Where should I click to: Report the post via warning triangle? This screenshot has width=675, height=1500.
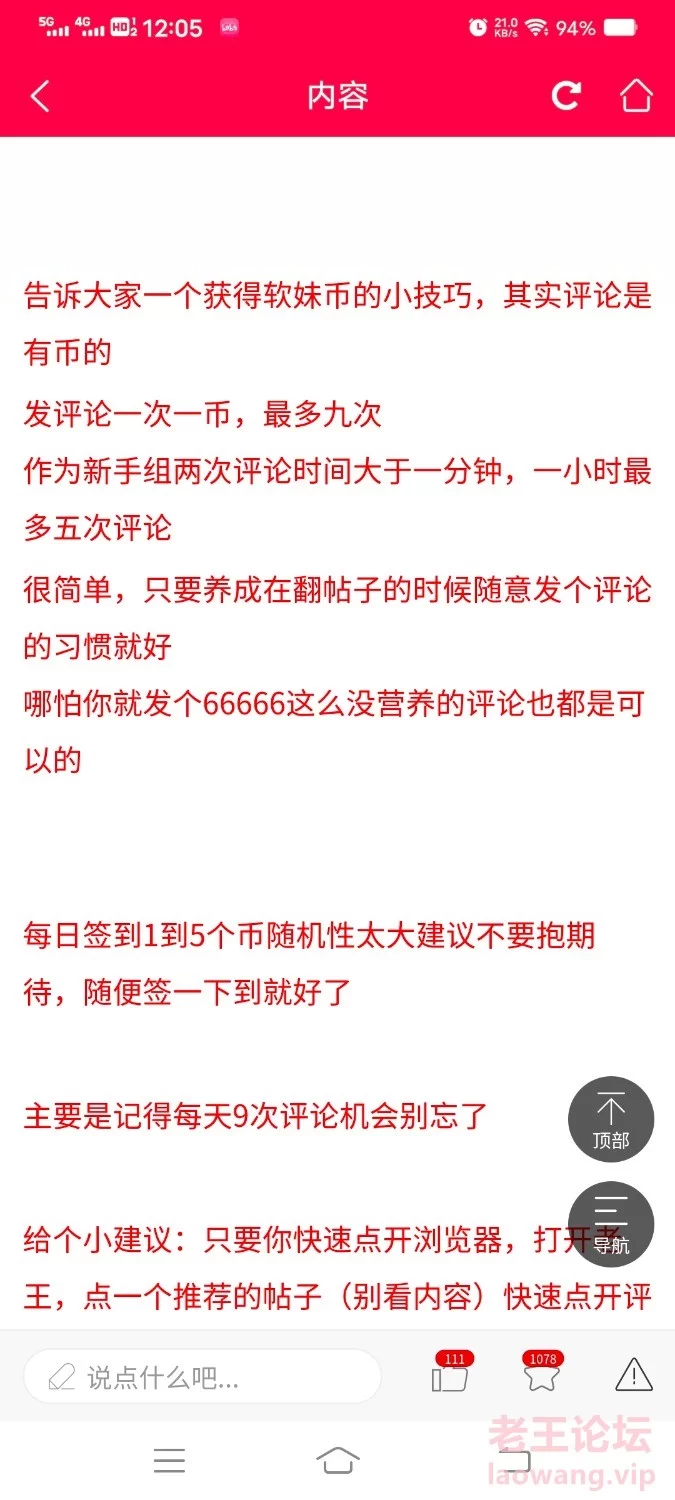[x=634, y=1376]
